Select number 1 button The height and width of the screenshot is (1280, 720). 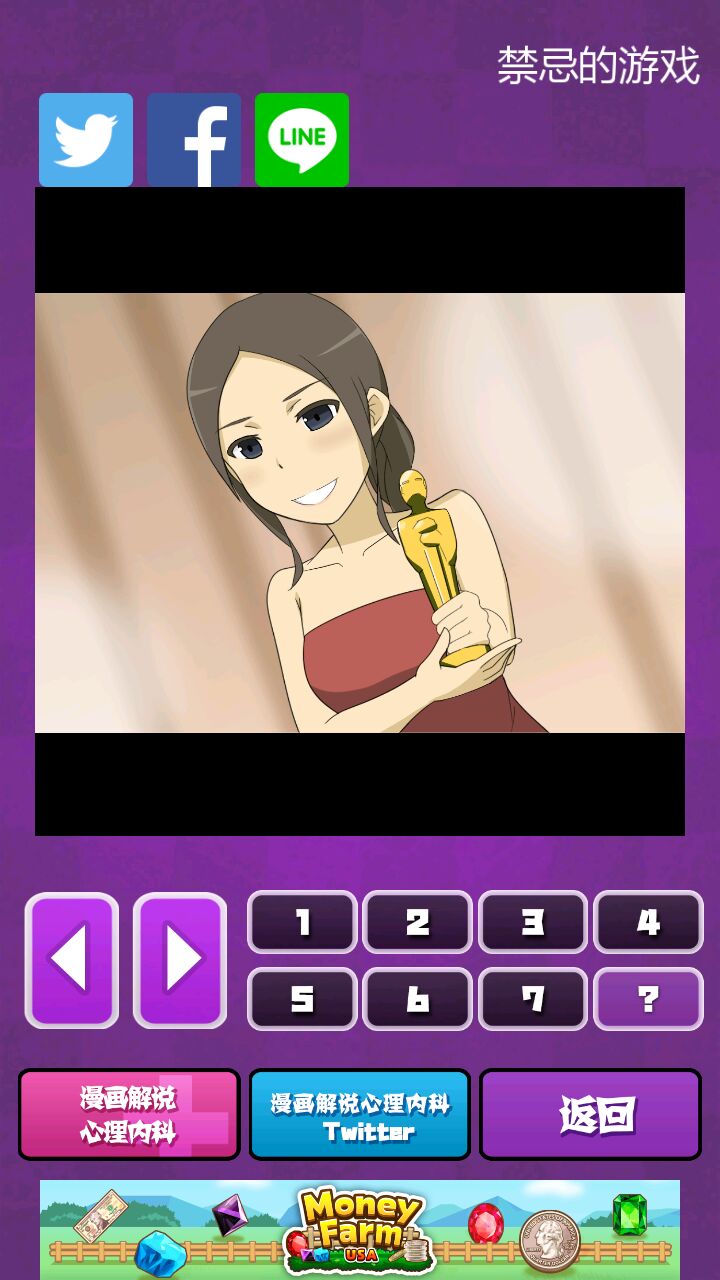click(x=302, y=922)
